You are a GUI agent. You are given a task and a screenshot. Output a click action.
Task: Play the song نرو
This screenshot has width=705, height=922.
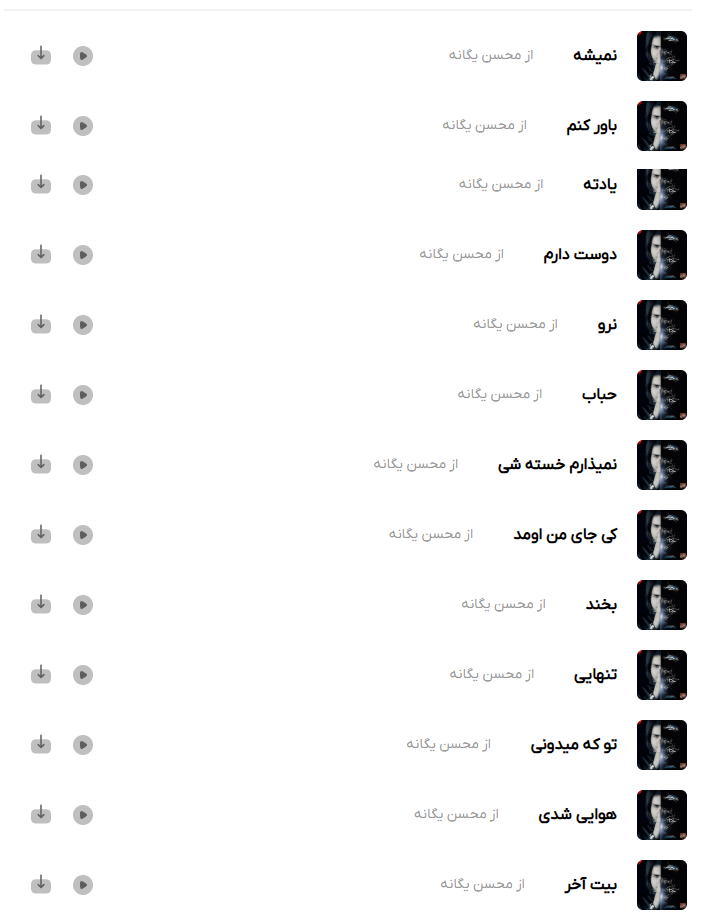[83, 325]
